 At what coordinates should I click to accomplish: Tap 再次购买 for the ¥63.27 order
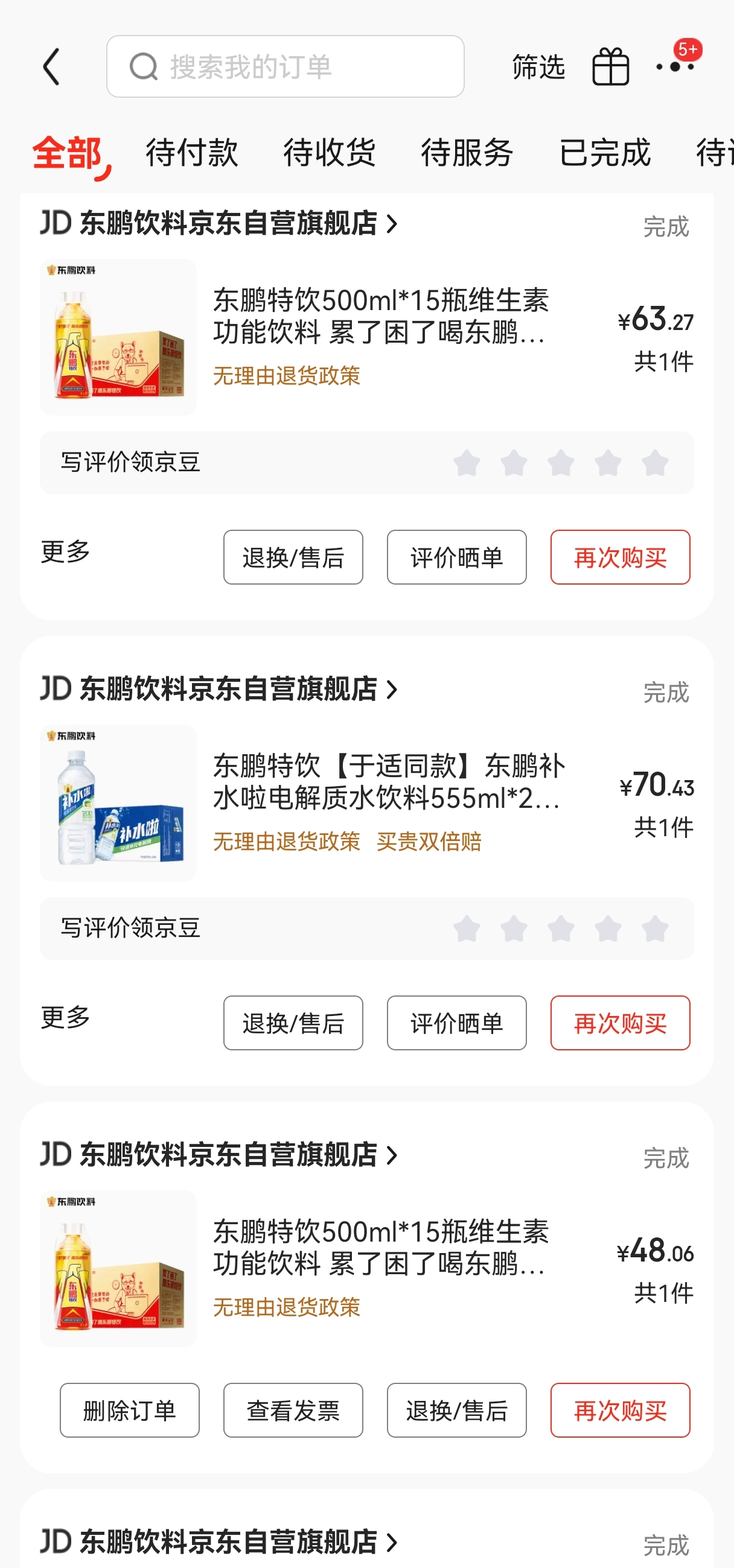coord(620,557)
